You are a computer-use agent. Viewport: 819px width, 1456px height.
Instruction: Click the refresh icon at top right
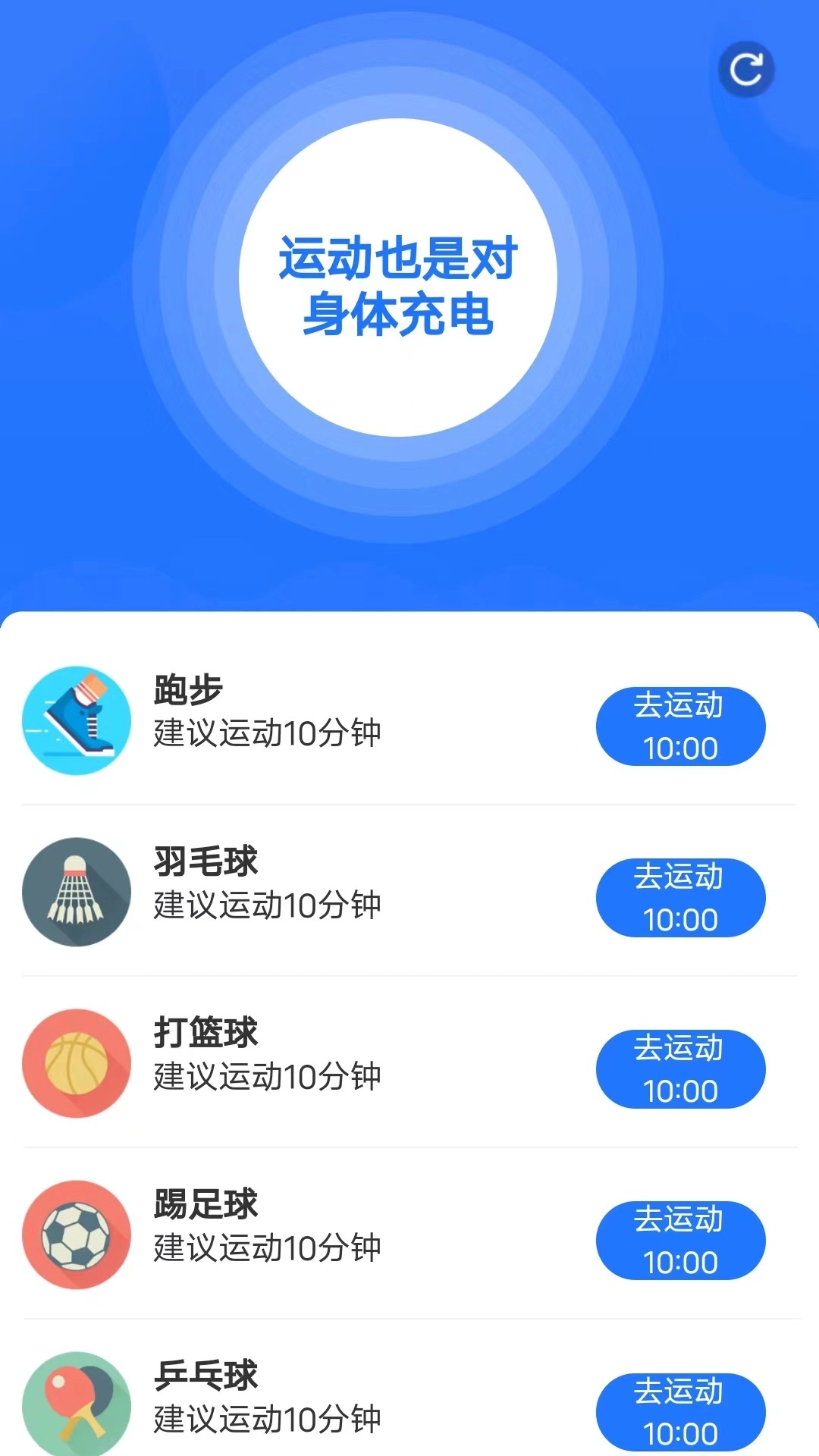tap(746, 68)
